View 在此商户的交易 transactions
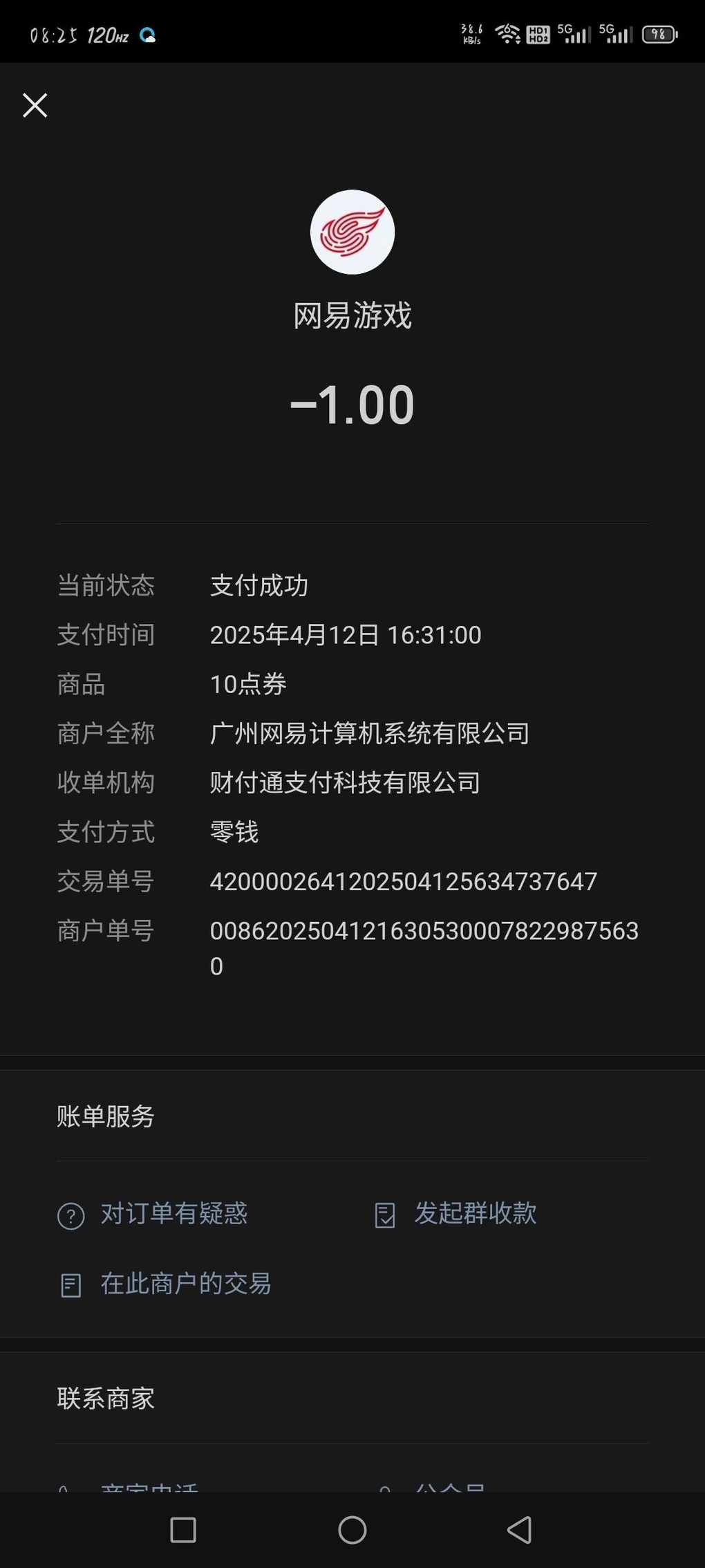This screenshot has width=705, height=1568. point(164,1284)
